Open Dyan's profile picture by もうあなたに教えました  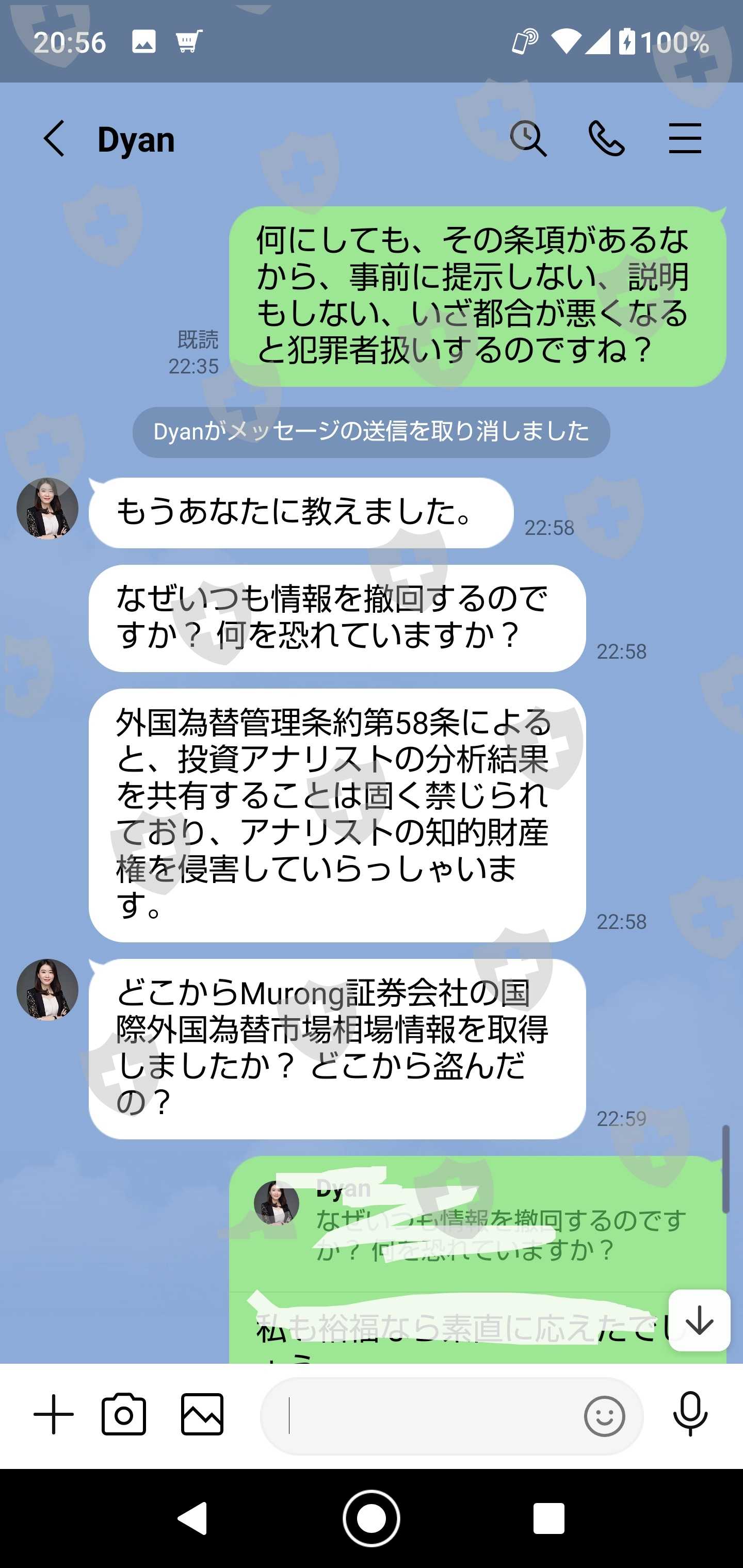pyautogui.click(x=47, y=509)
